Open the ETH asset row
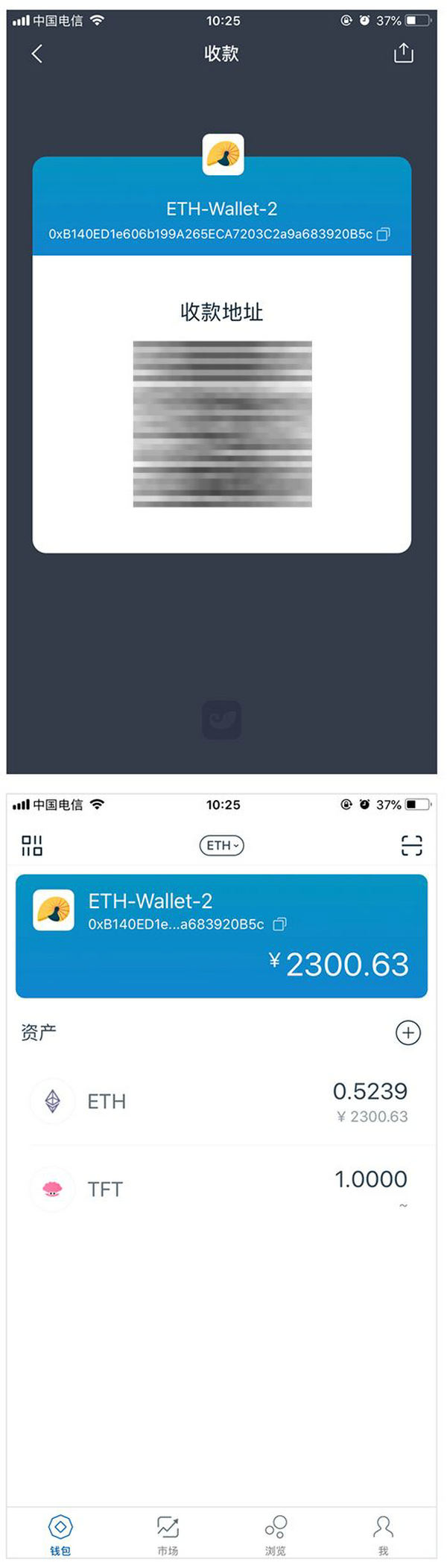 click(x=221, y=1102)
